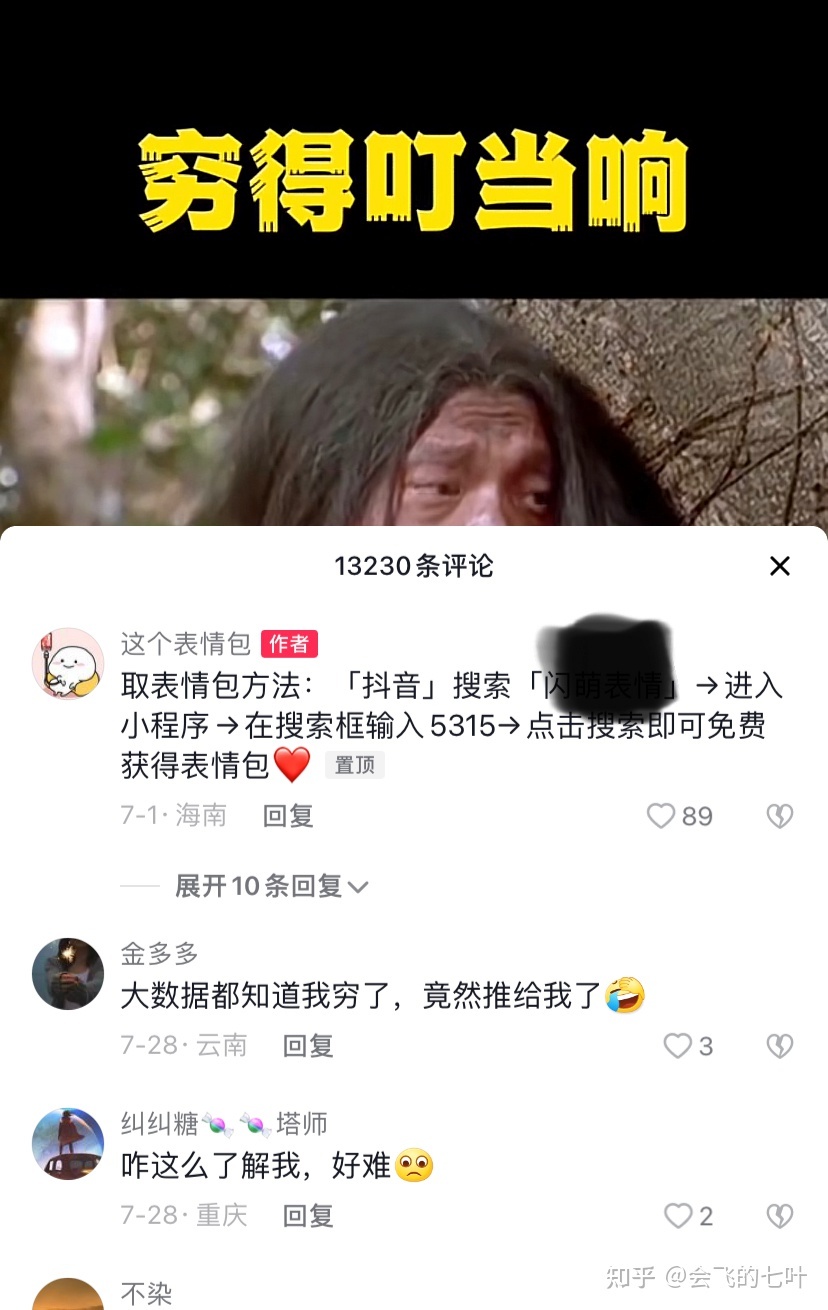The height and width of the screenshot is (1310, 828).
Task: Open 不染's profile avatar
Action: click(x=68, y=1296)
